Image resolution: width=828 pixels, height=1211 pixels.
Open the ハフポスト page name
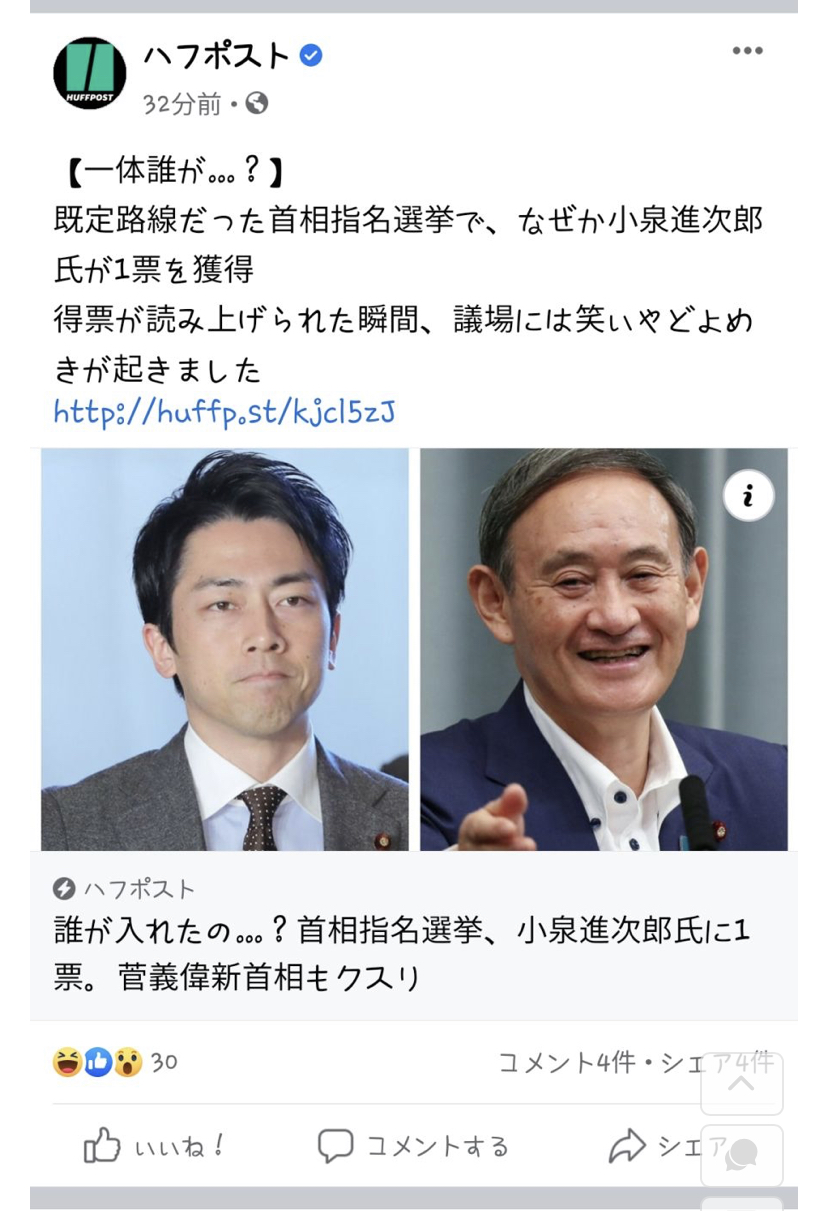click(x=216, y=57)
